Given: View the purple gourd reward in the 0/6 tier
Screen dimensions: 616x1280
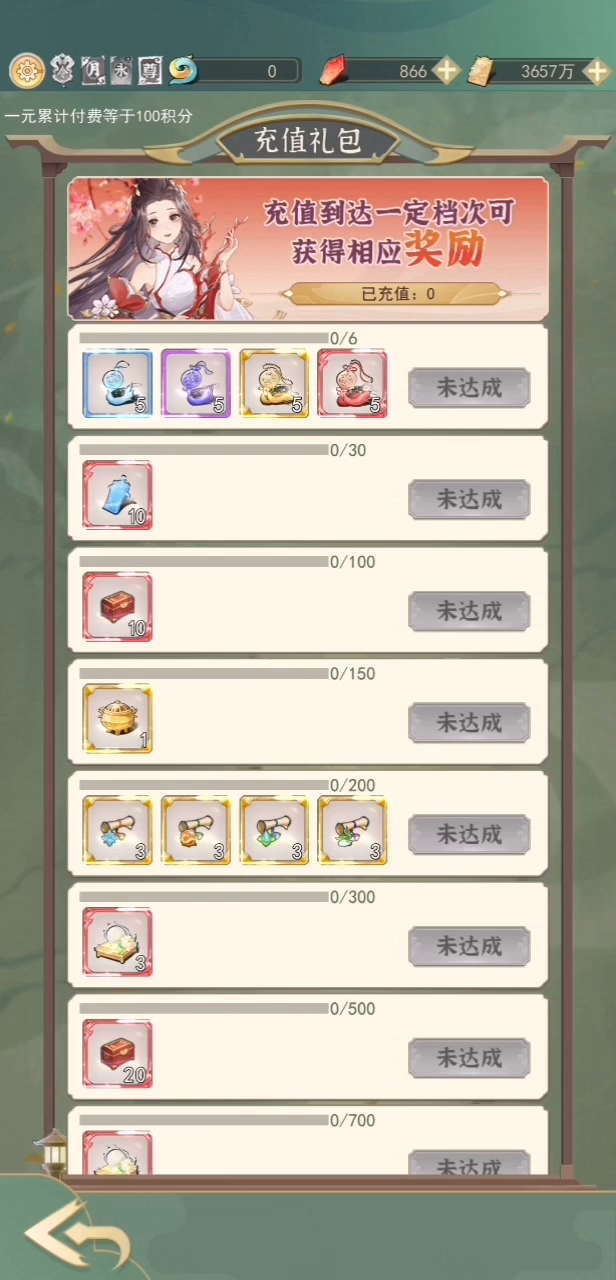Looking at the screenshot, I should click(196, 383).
